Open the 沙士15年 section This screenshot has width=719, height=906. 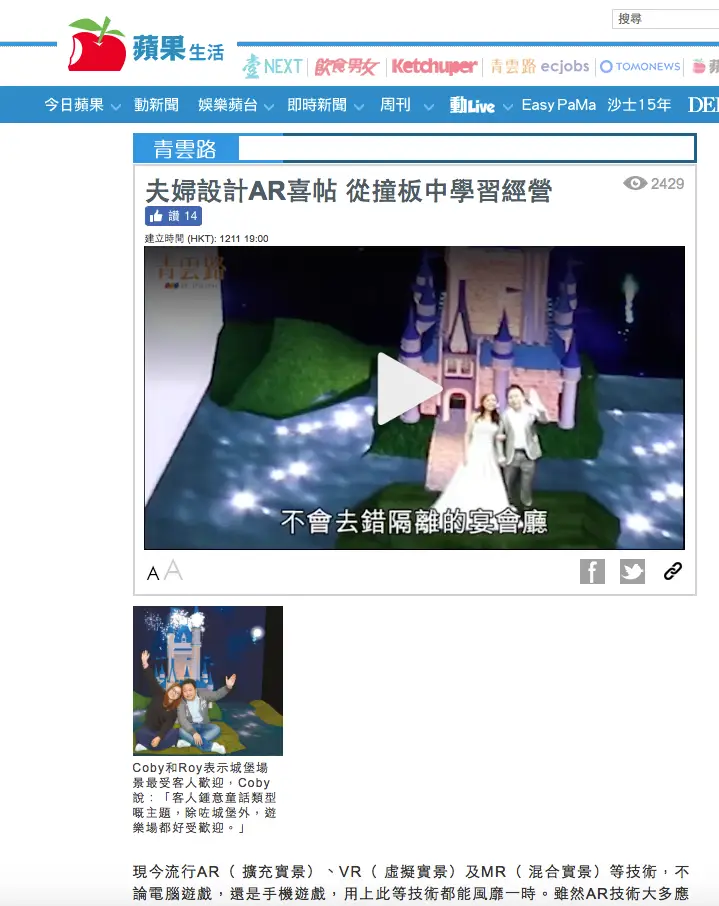(639, 105)
